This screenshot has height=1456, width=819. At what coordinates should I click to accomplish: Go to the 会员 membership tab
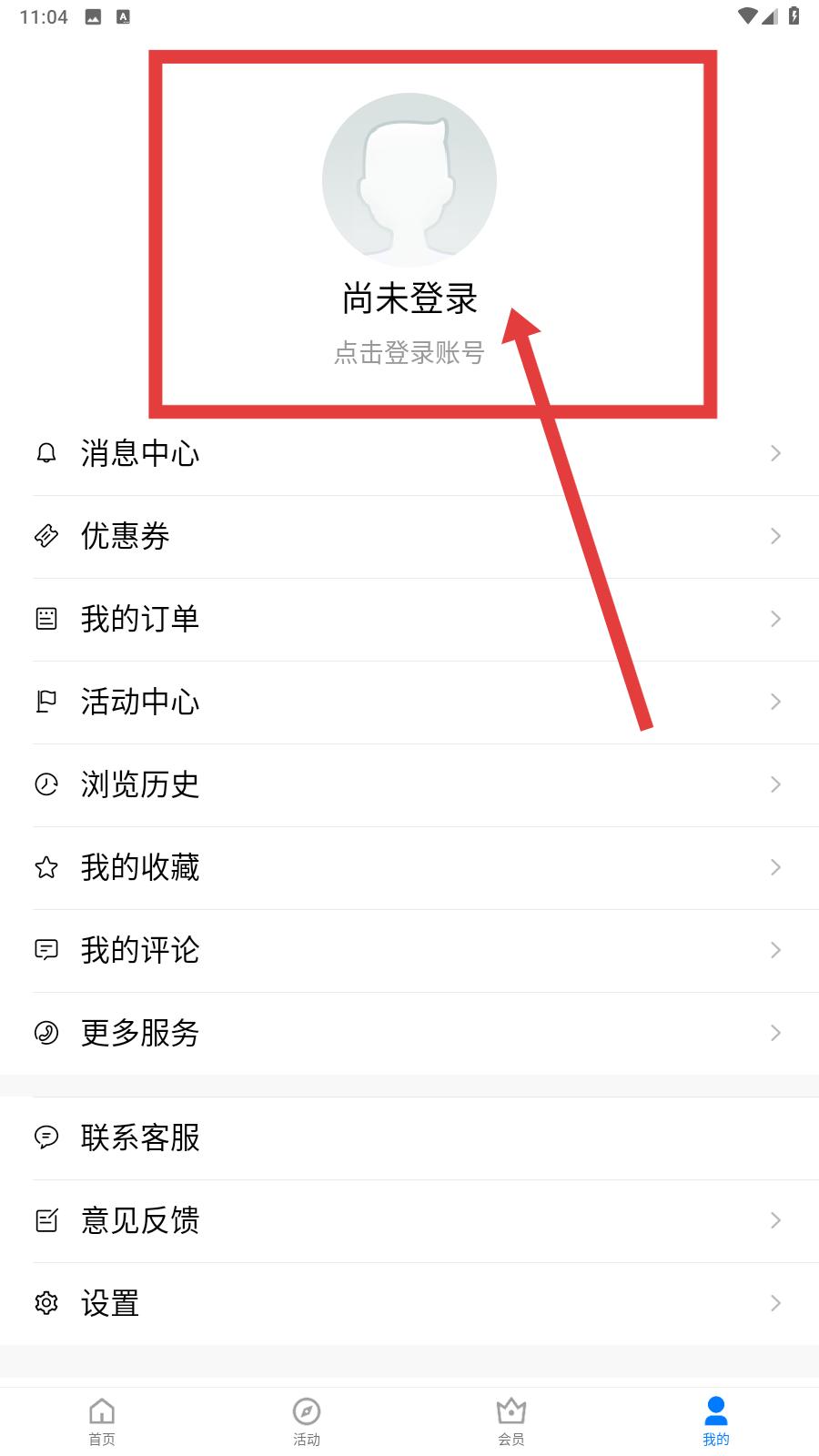click(511, 1421)
